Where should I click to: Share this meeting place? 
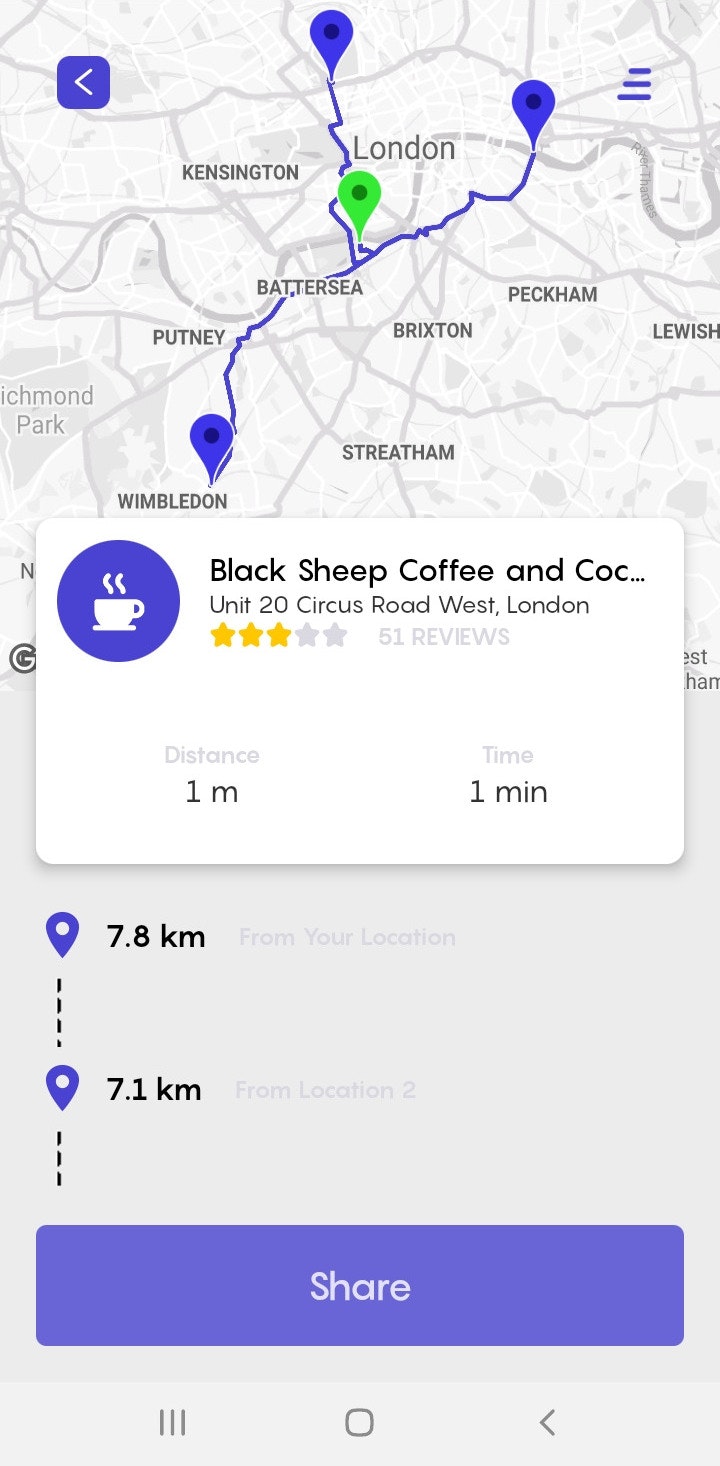pos(360,1285)
